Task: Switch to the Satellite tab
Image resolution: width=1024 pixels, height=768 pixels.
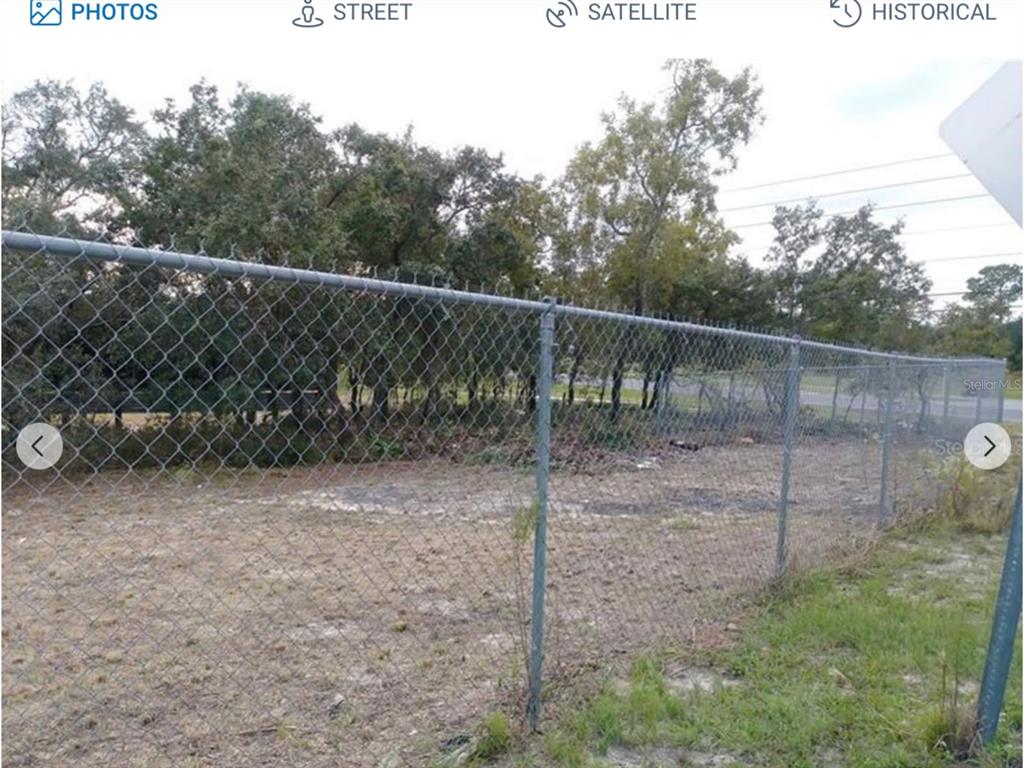Action: click(621, 13)
